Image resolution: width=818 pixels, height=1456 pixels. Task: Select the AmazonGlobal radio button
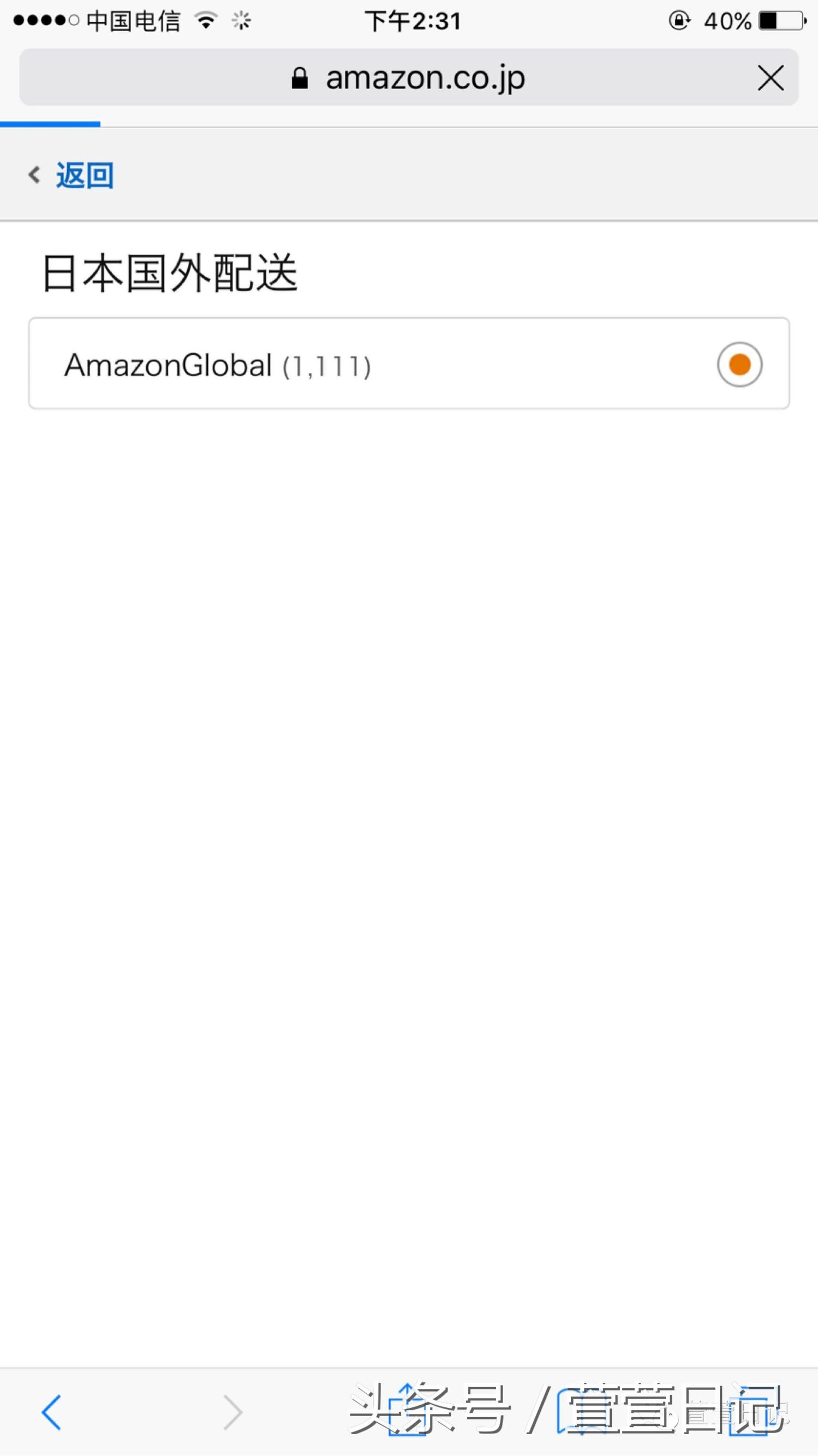(739, 365)
